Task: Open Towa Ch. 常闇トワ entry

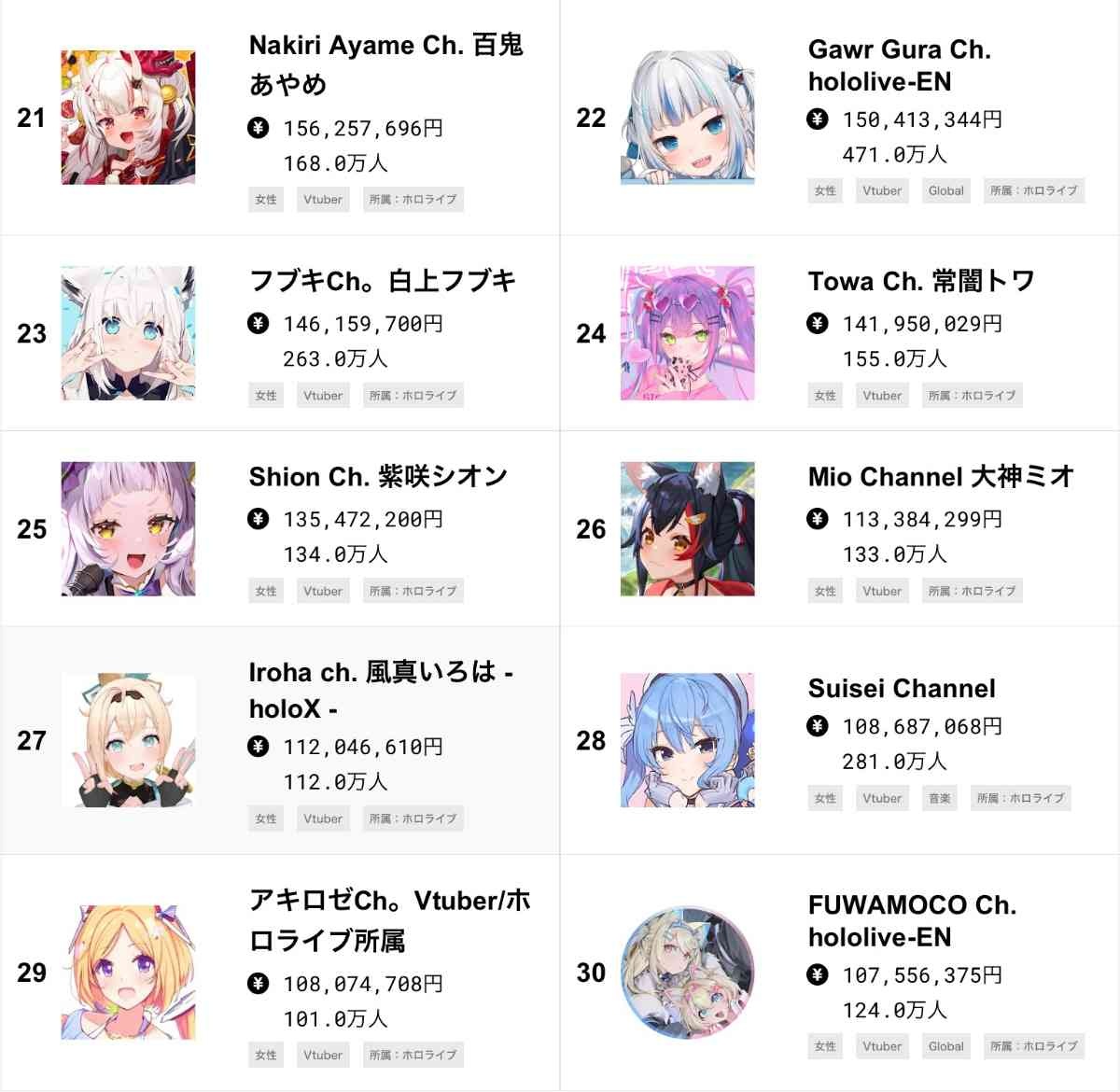Action: (920, 281)
